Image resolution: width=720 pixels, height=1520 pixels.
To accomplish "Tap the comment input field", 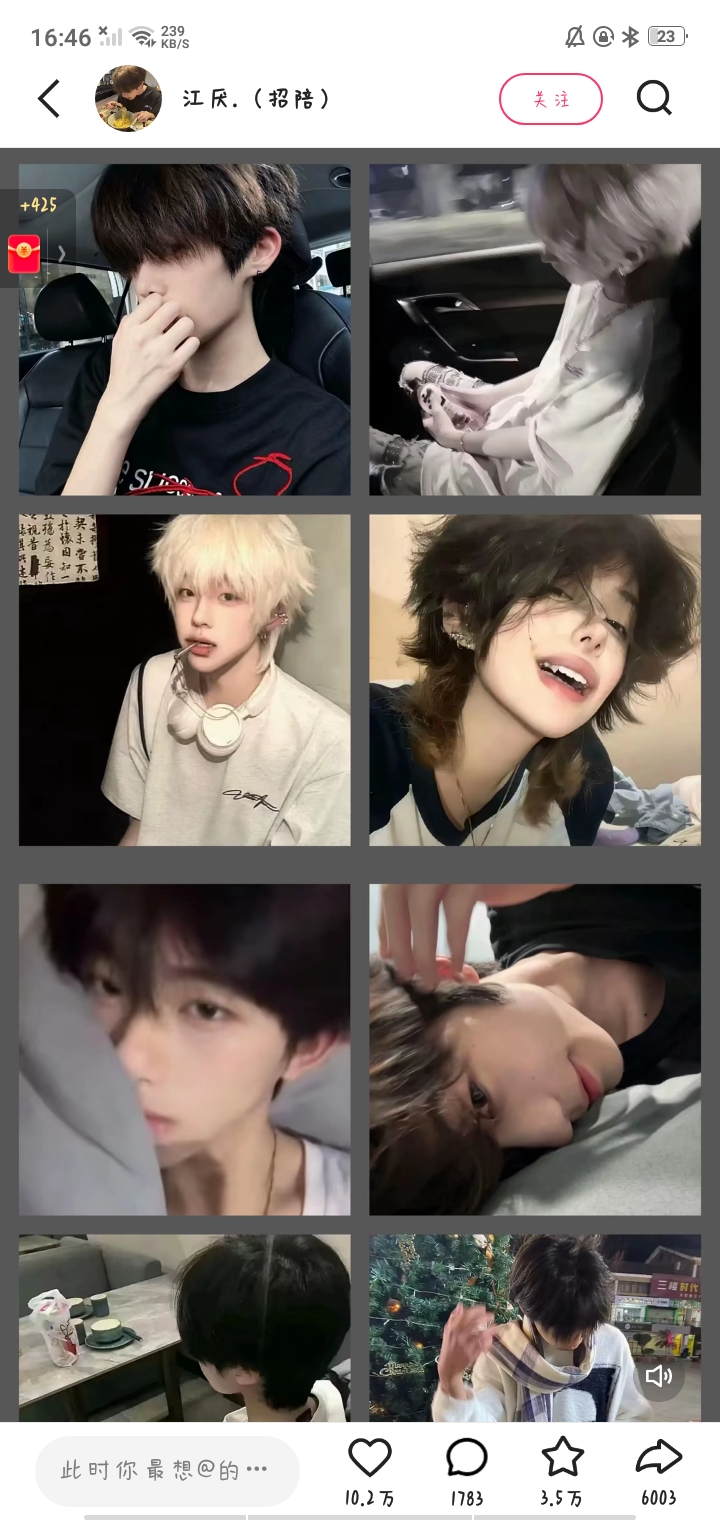I will coord(167,1470).
